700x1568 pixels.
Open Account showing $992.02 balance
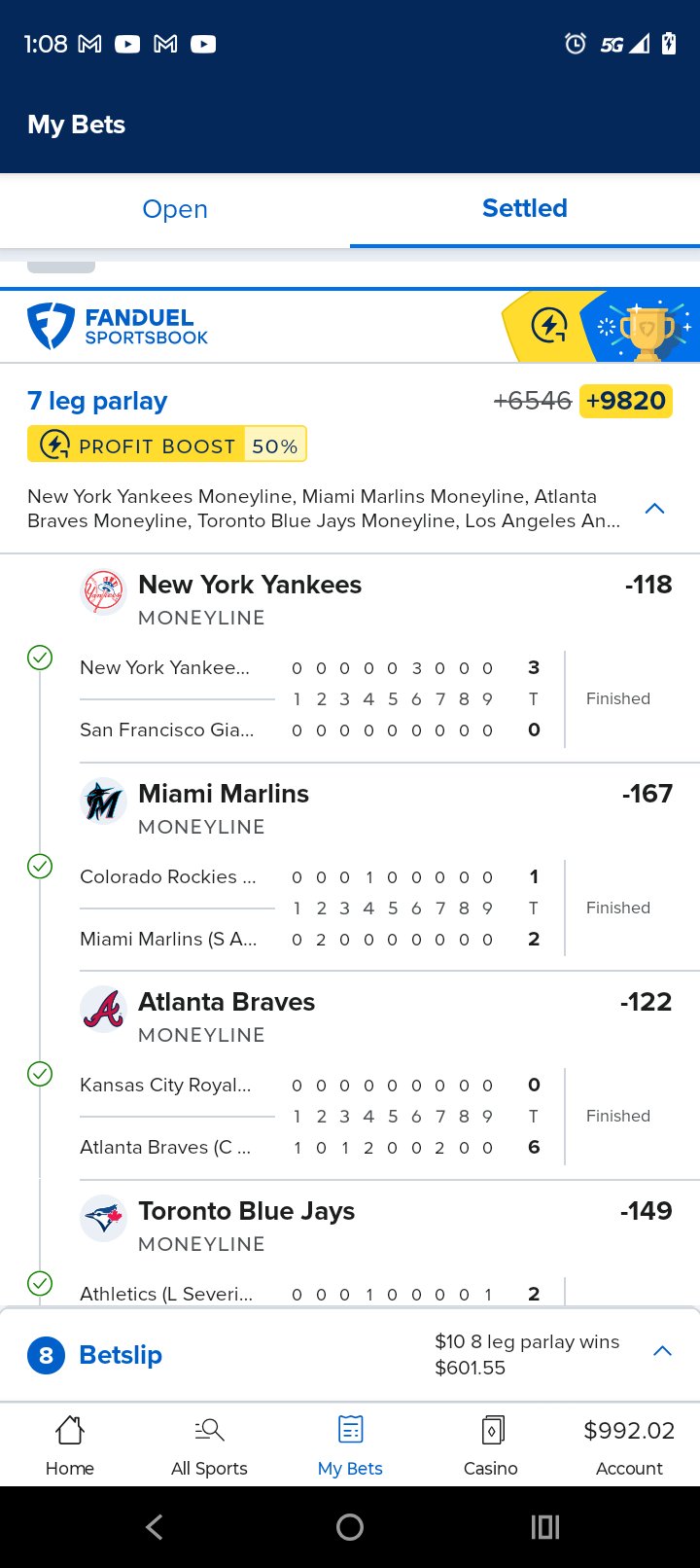[x=629, y=1444]
